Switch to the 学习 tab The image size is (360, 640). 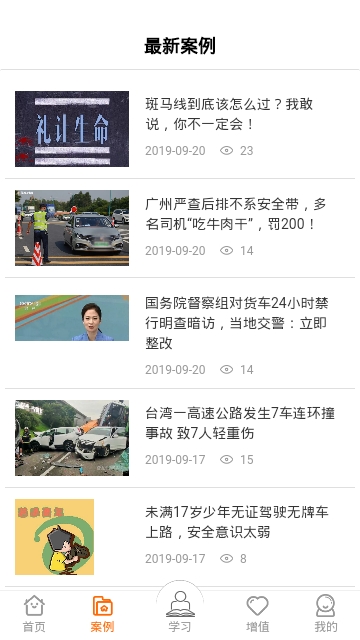point(180,611)
